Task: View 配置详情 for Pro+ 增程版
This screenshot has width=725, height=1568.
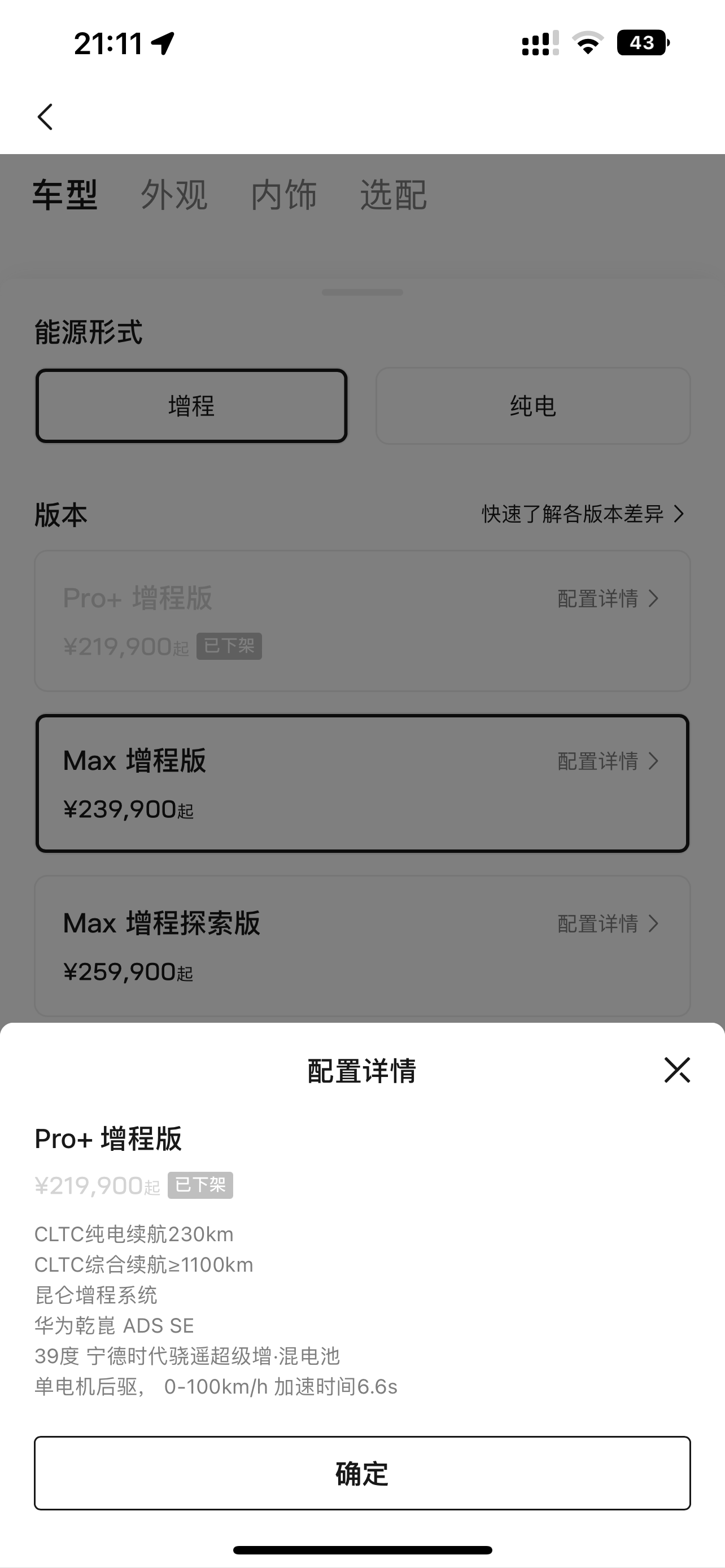Action: [x=608, y=599]
